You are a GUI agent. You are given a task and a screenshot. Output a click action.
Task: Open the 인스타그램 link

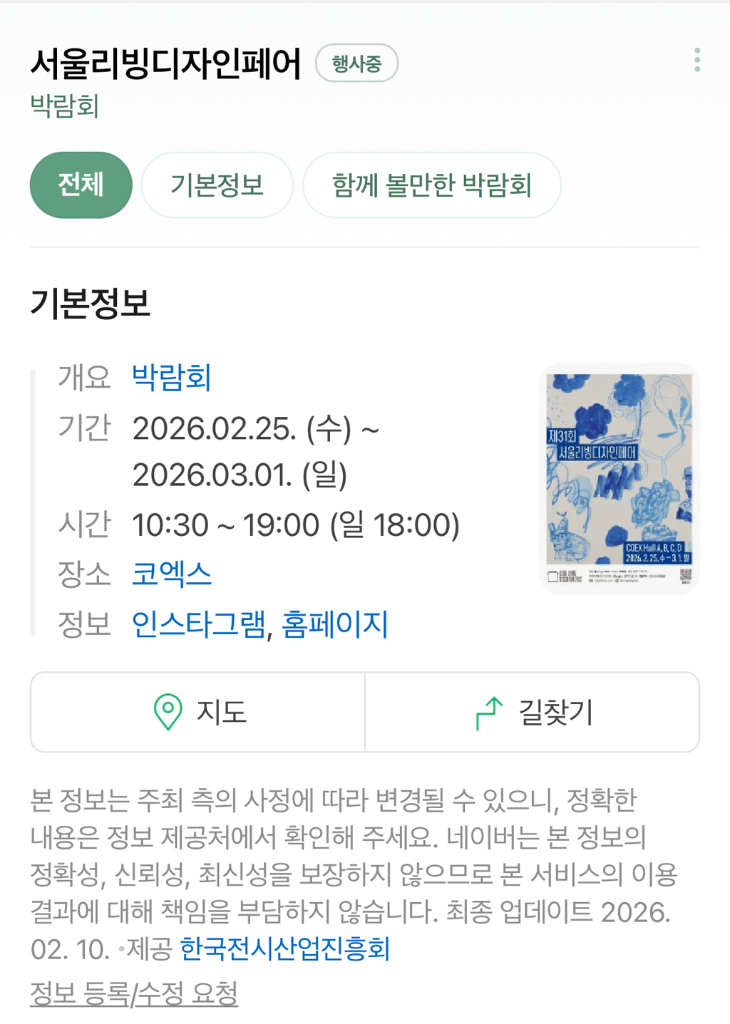coord(198,624)
